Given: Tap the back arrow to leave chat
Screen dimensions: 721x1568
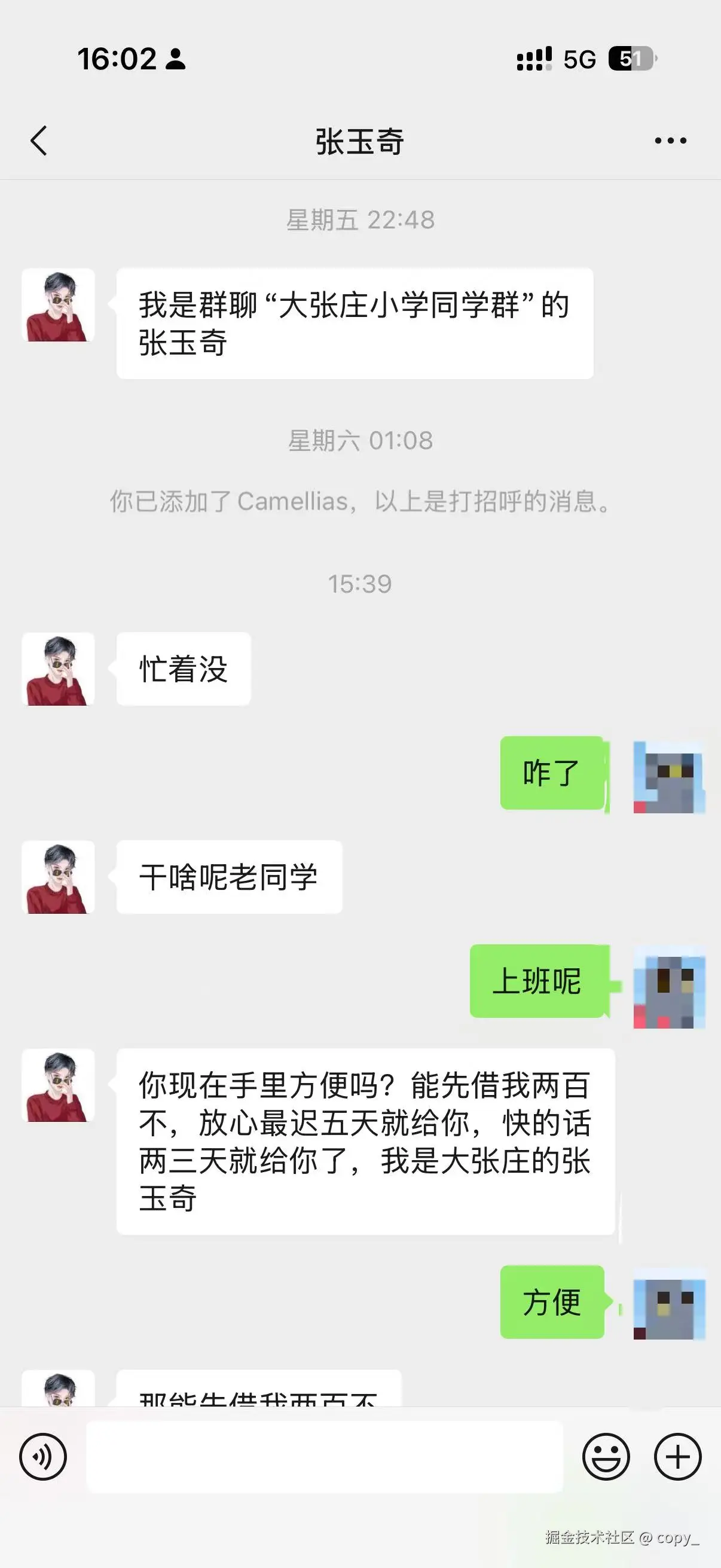Looking at the screenshot, I should click(x=38, y=139).
